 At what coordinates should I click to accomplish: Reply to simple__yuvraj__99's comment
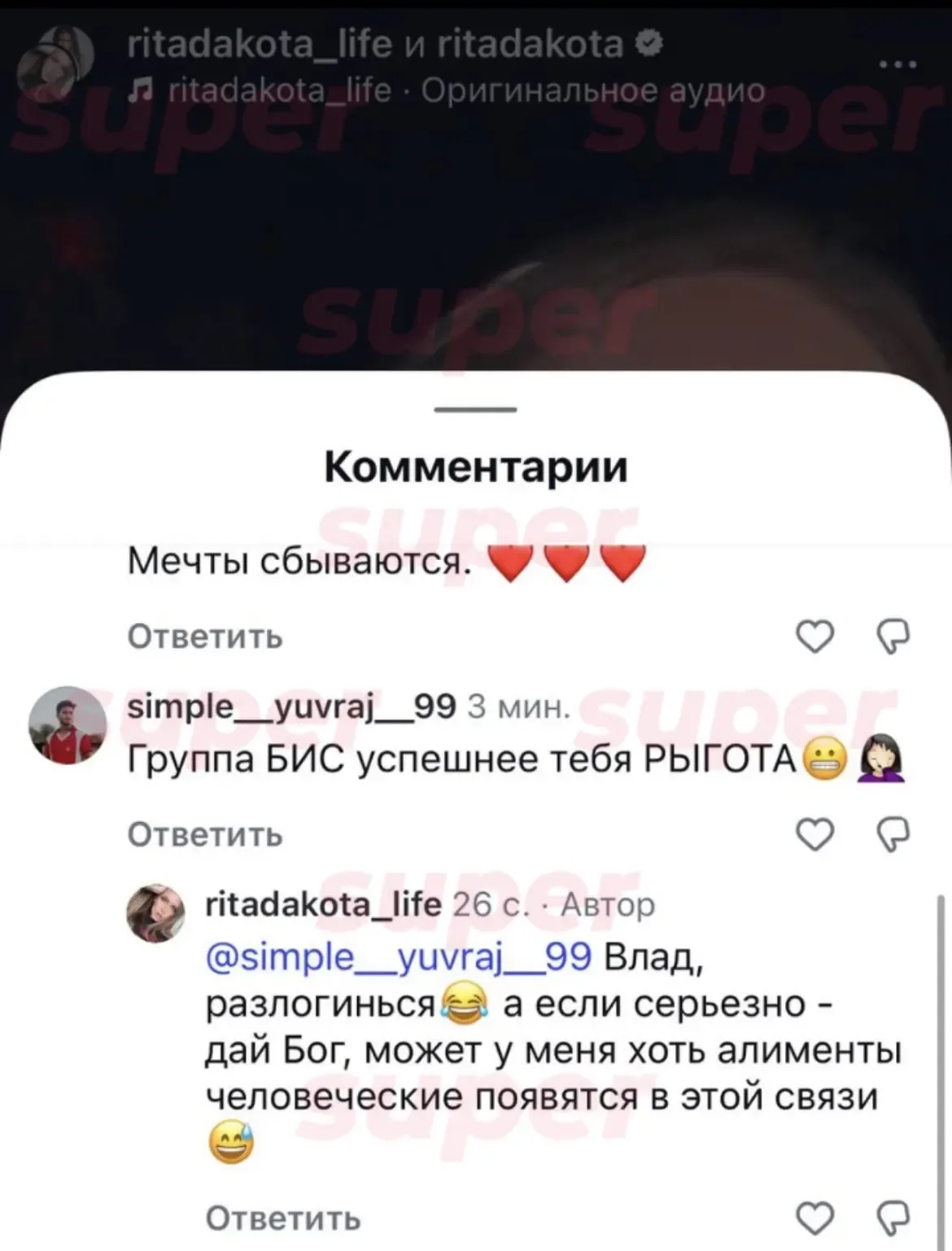click(x=205, y=835)
